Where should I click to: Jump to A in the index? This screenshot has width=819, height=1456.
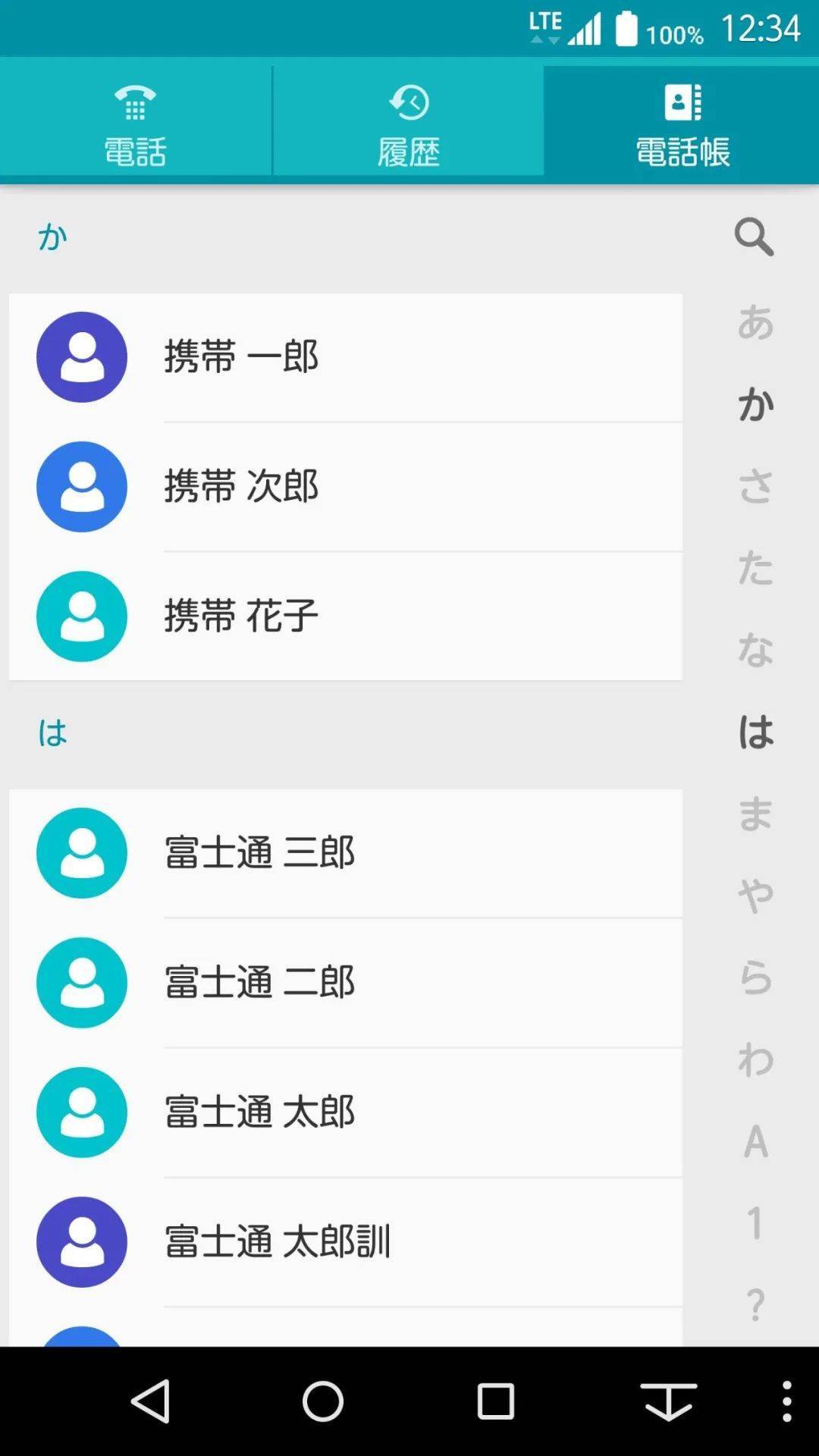(x=756, y=1141)
